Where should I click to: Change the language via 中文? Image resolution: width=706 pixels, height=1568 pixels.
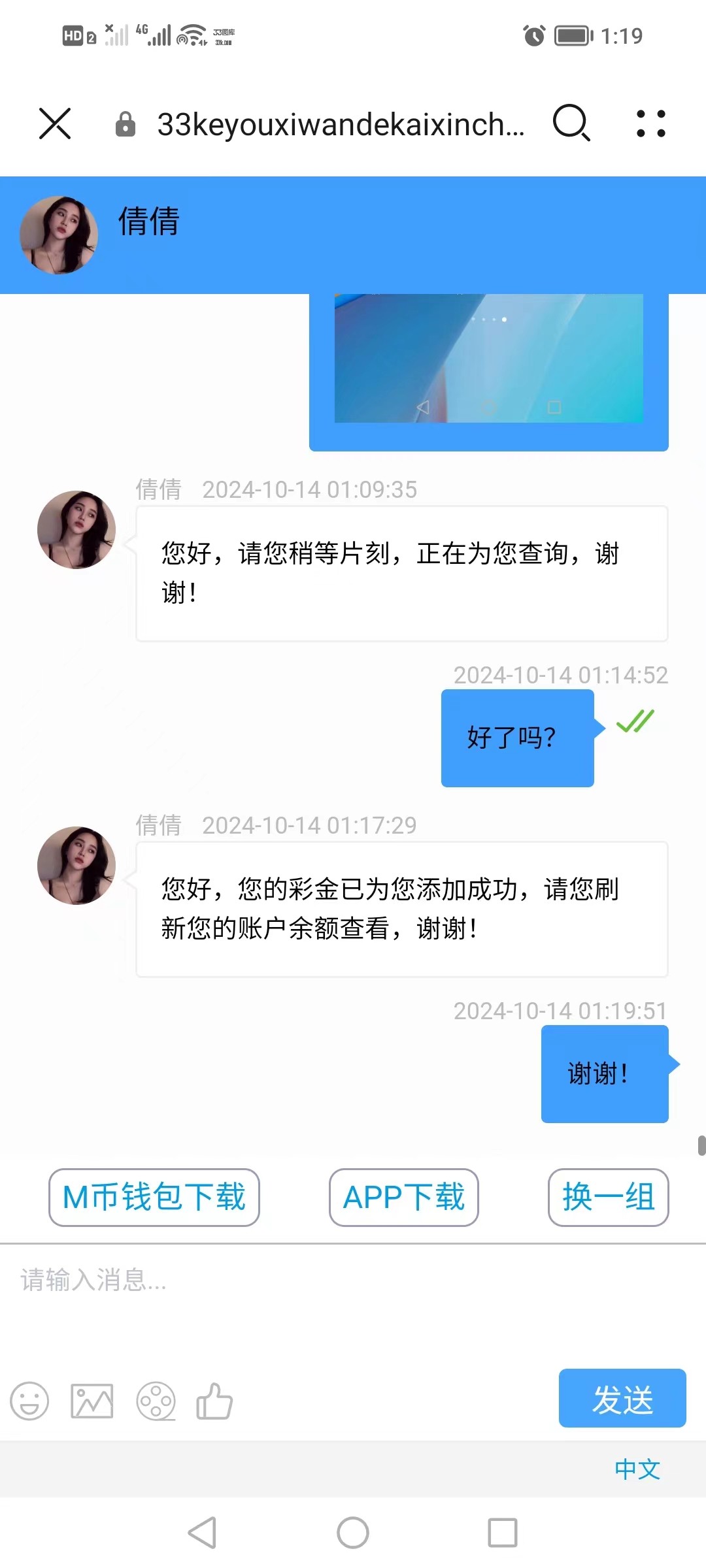(x=637, y=1469)
